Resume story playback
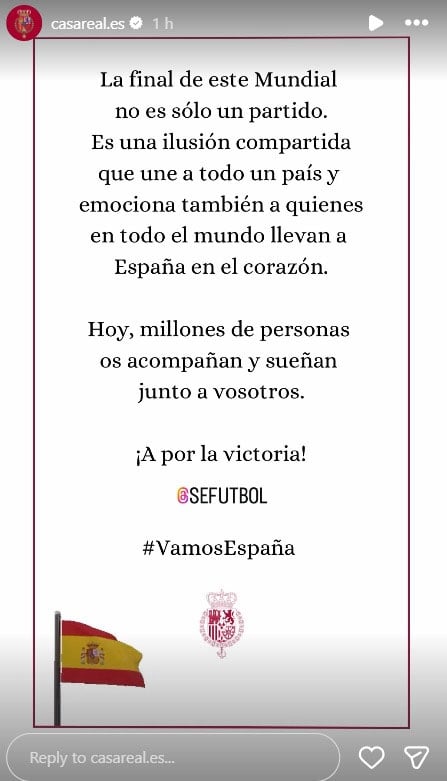Viewport: 447px width, 781px height. pyautogui.click(x=376, y=22)
